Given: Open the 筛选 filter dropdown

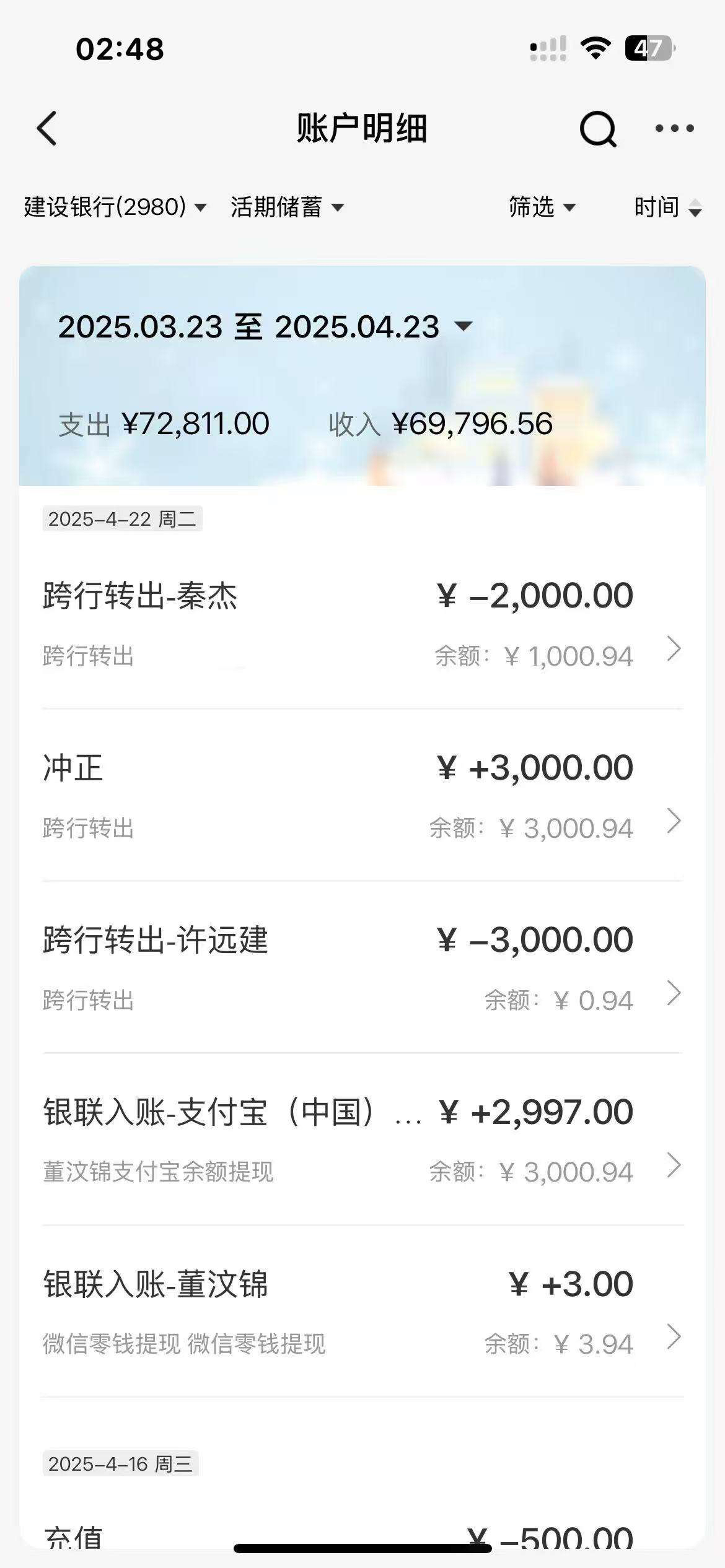Looking at the screenshot, I should click(x=542, y=207).
